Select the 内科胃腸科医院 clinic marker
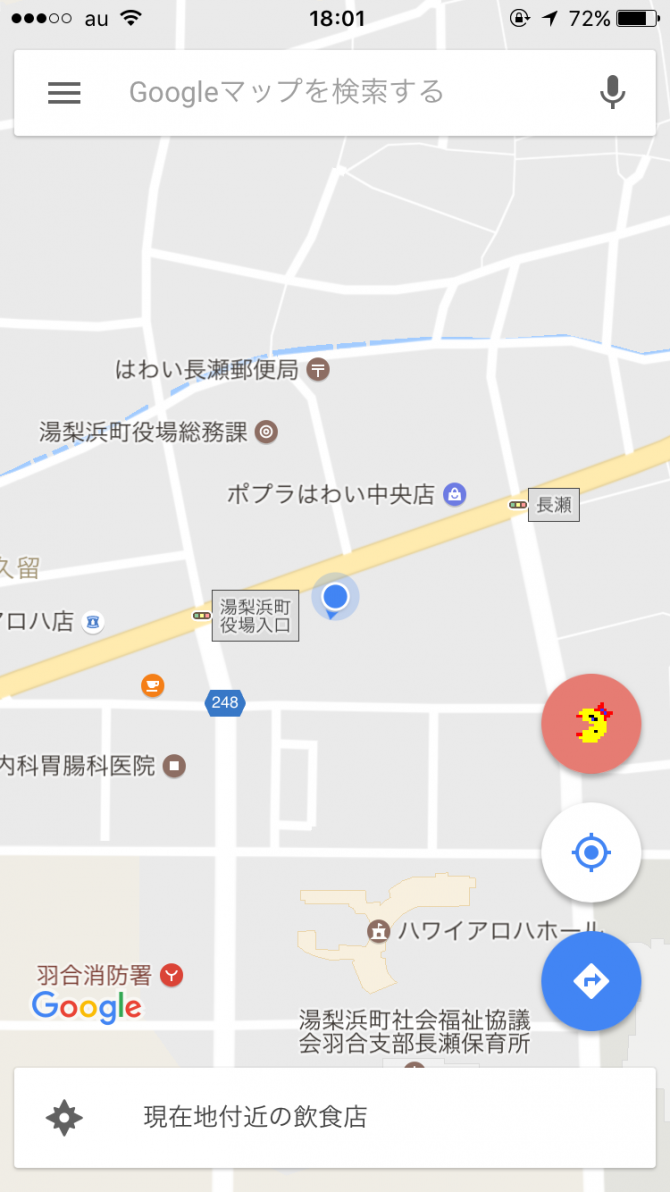Screen dimensions: 670x1192 (176, 765)
